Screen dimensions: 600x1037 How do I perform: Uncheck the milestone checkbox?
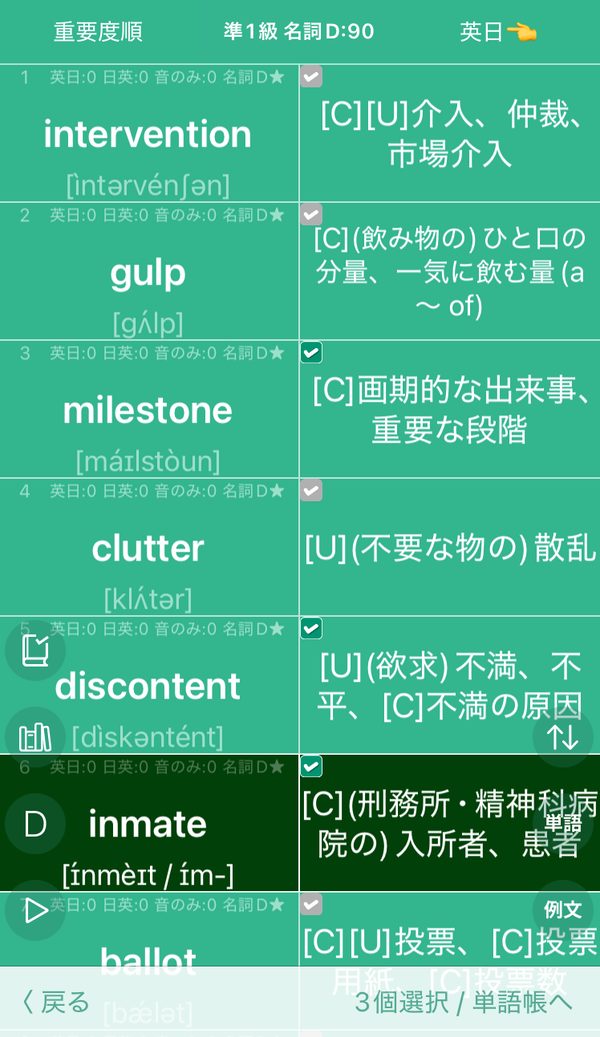[312, 353]
